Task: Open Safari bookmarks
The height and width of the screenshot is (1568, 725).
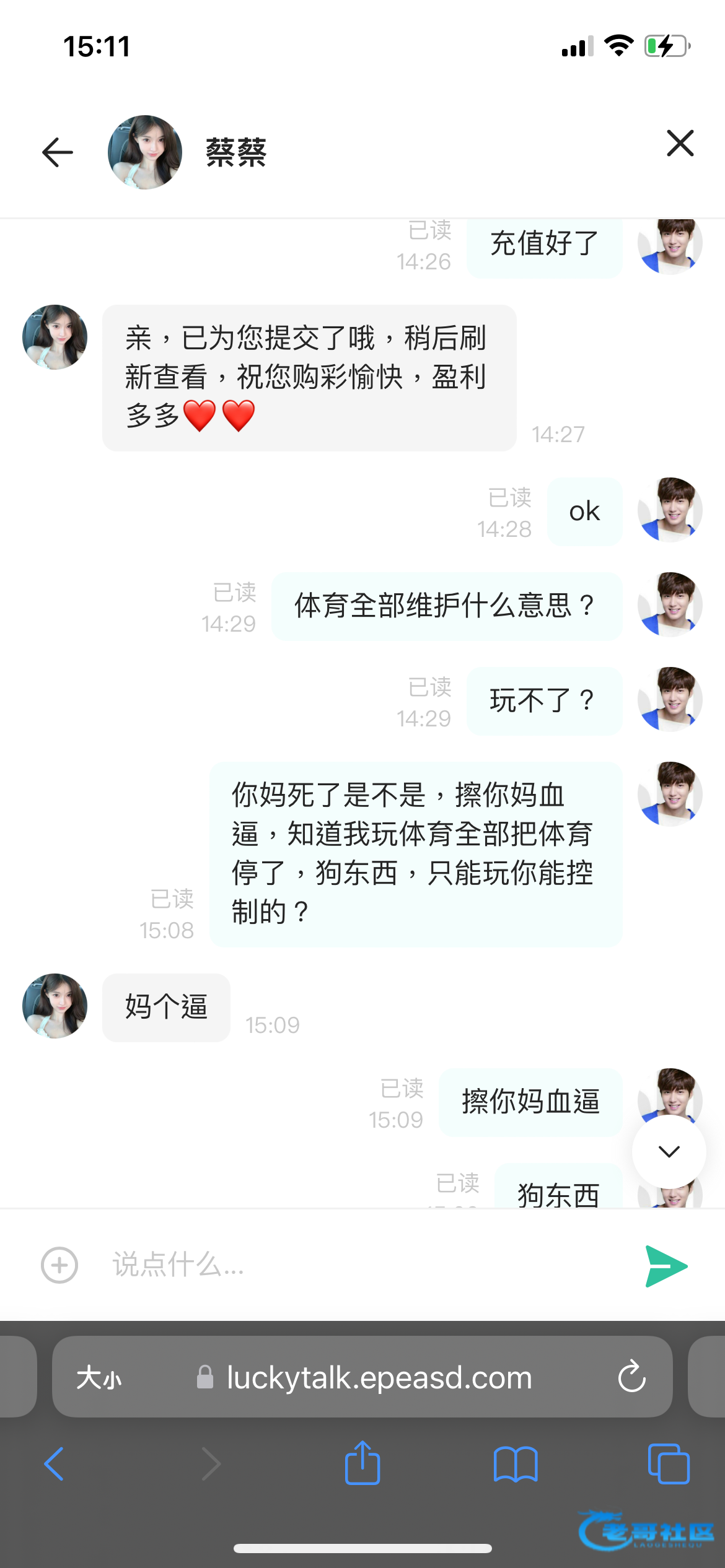Action: (516, 1464)
